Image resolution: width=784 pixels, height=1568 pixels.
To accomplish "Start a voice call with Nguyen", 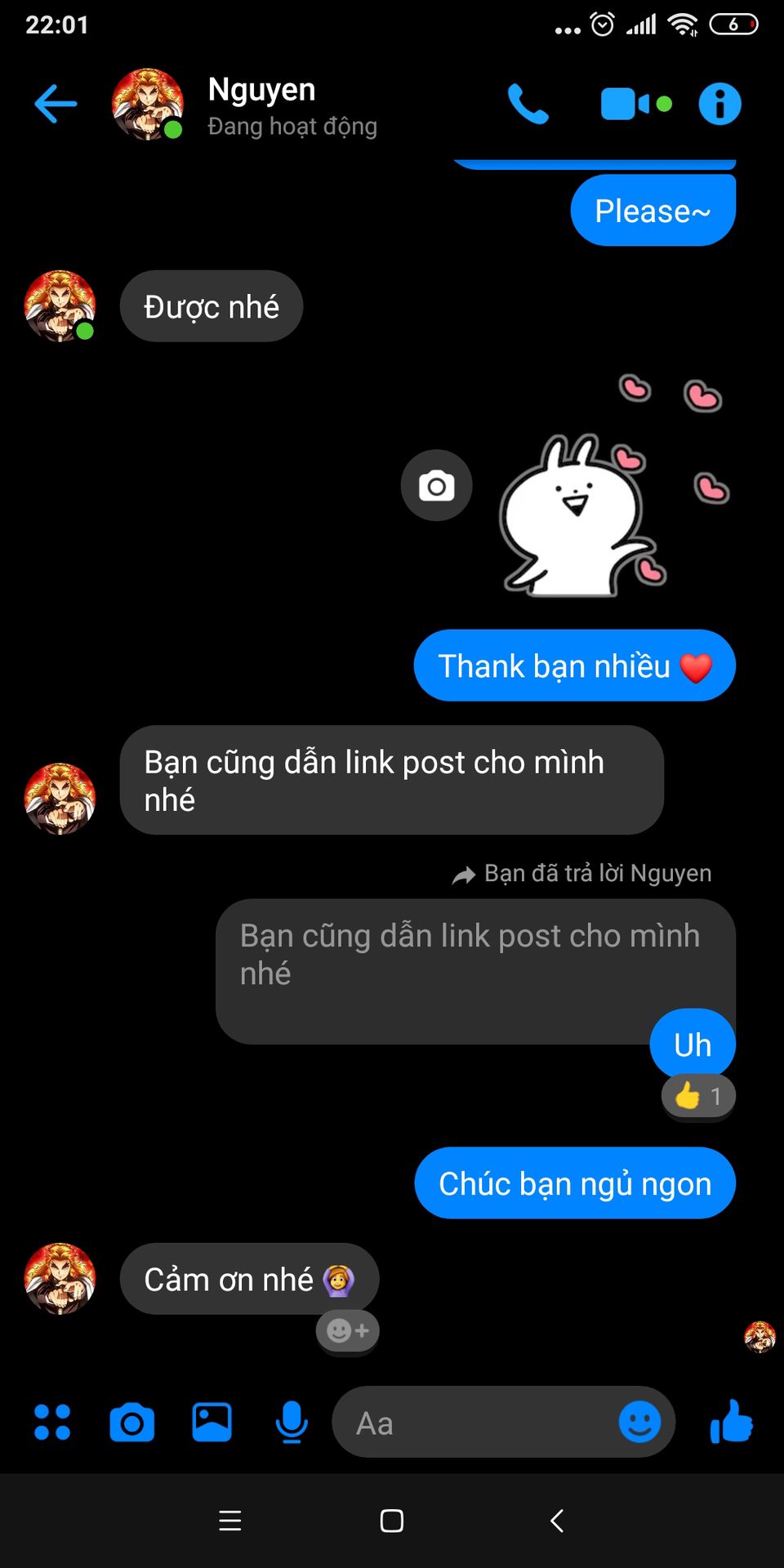I will [x=528, y=105].
